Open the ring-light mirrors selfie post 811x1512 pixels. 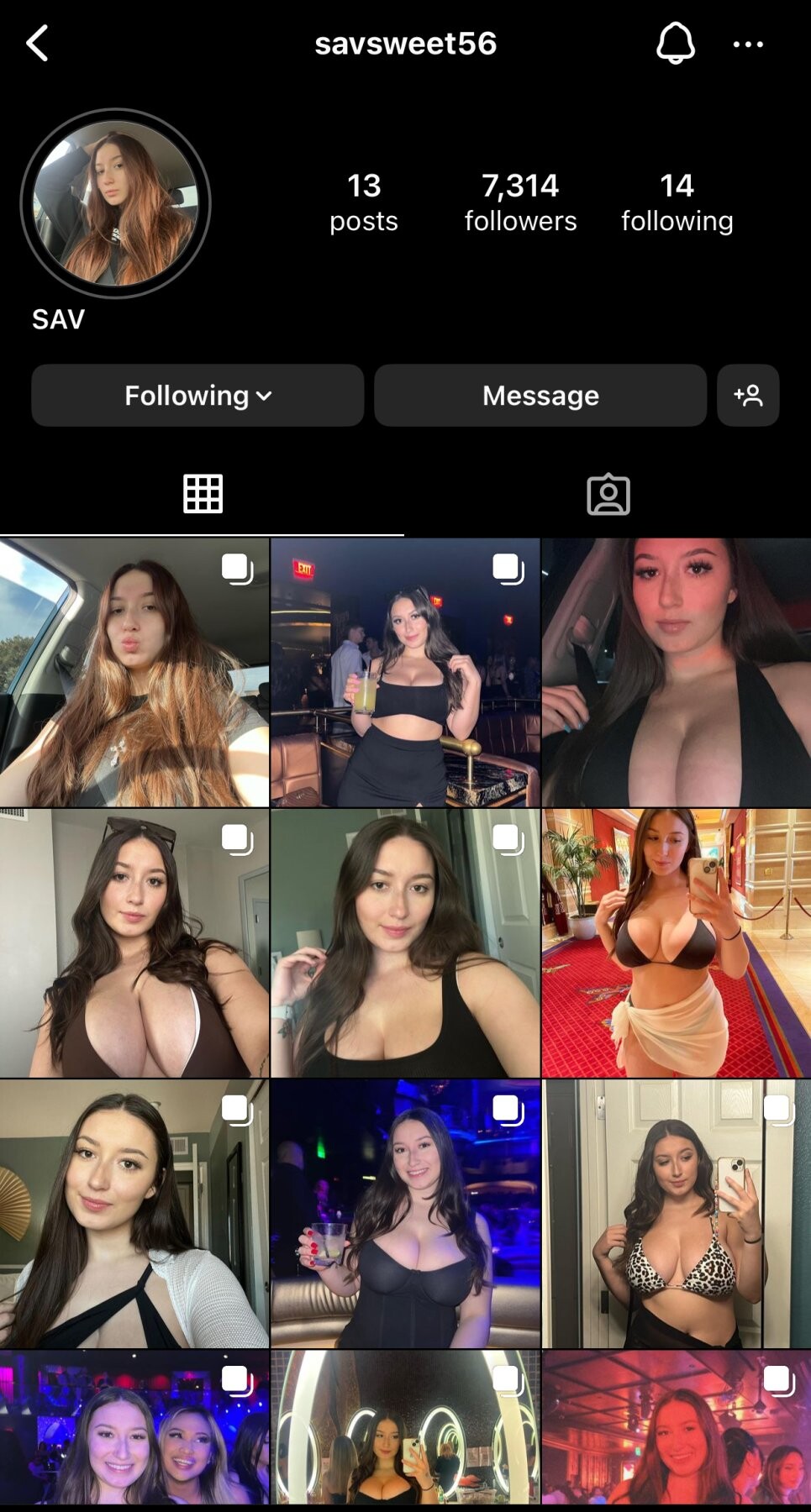click(x=405, y=1428)
